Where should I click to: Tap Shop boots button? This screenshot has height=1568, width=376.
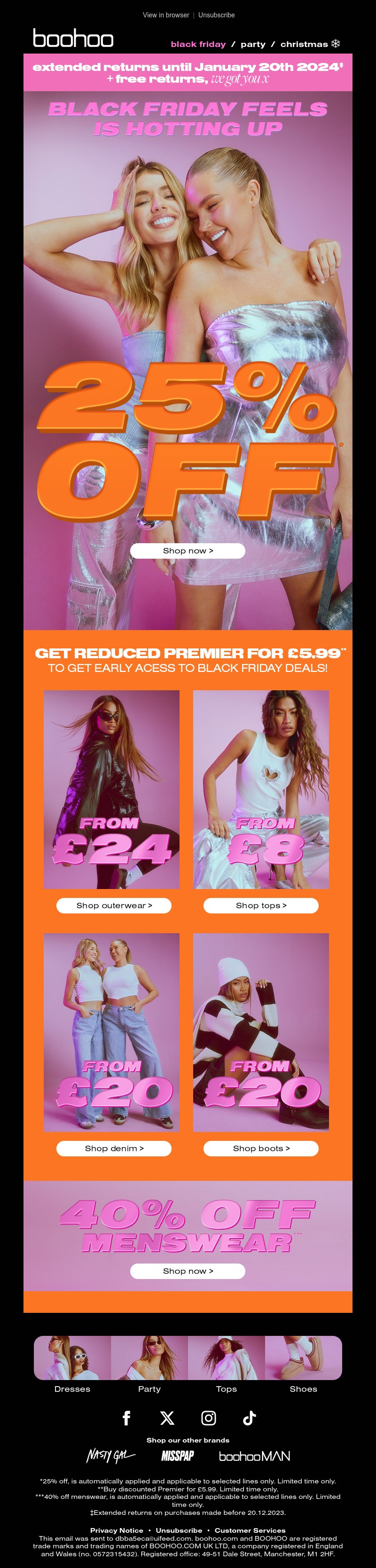click(x=260, y=1148)
